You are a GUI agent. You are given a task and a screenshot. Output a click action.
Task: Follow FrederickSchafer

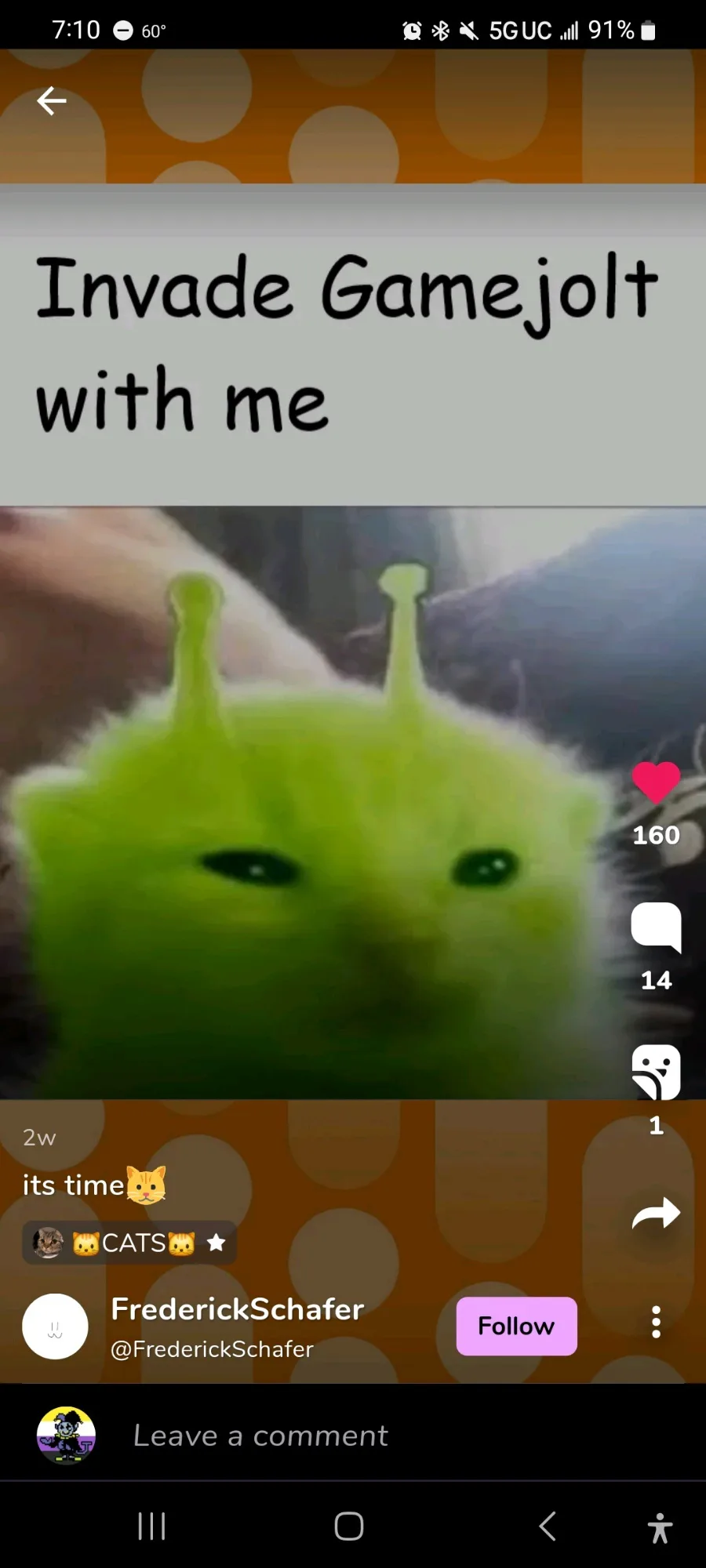pos(517,1326)
